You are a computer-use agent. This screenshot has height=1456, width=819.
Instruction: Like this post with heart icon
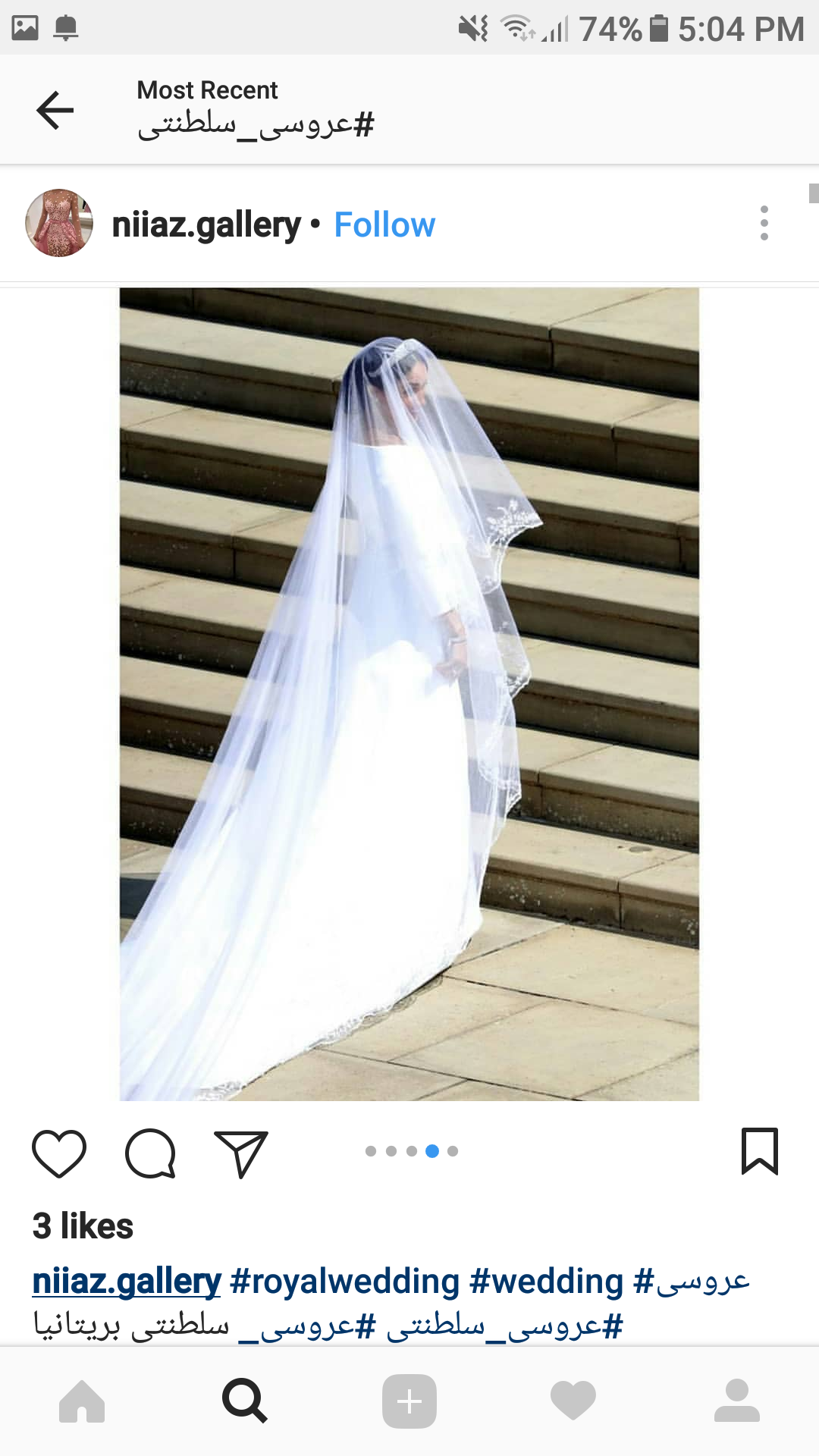point(59,1153)
